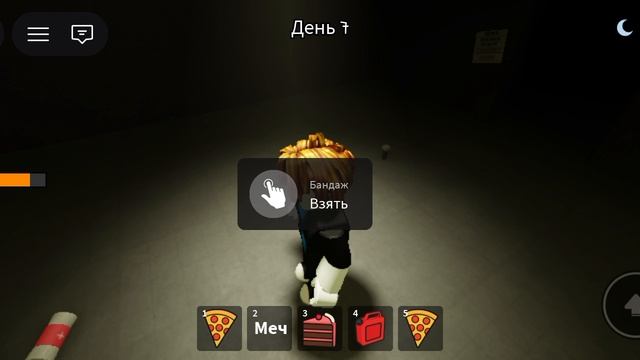Open the Roblox hamburger menu
640x360 pixels.
[x=38, y=33]
